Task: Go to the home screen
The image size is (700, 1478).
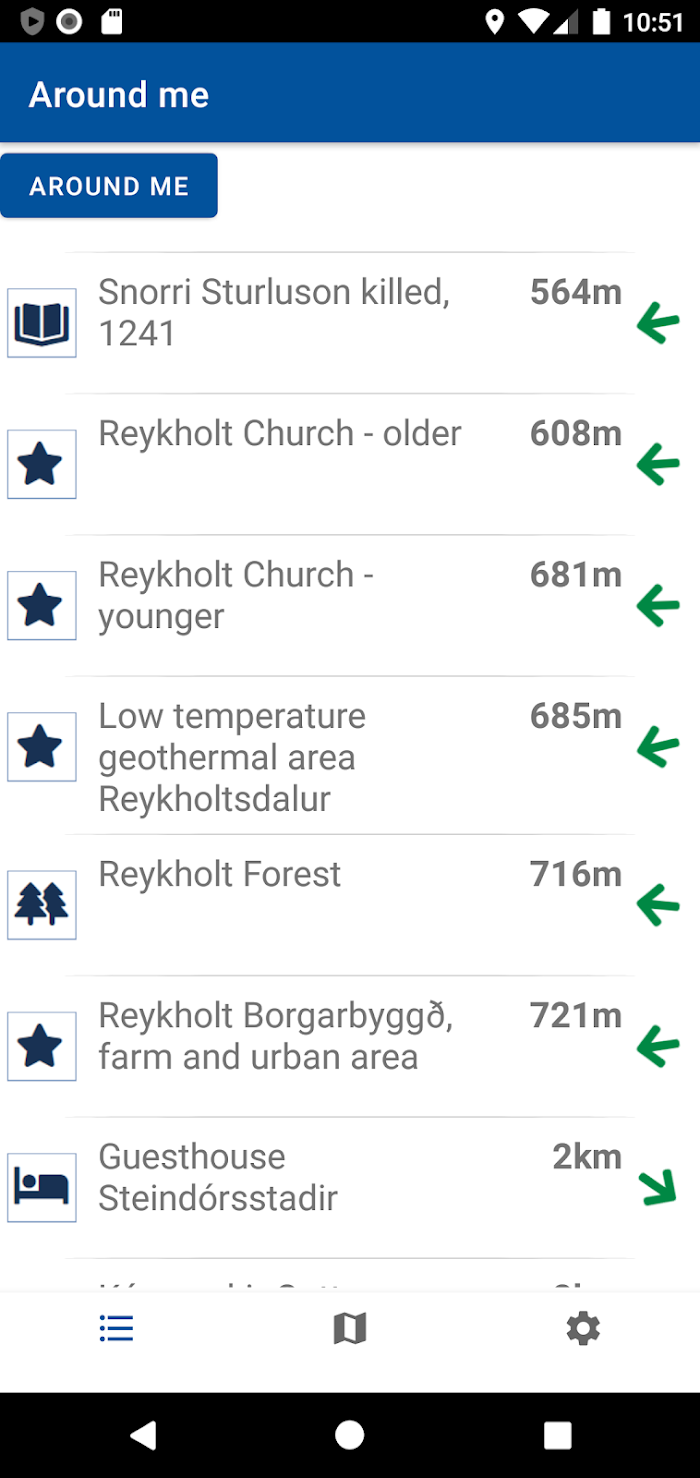Action: pos(350,1435)
